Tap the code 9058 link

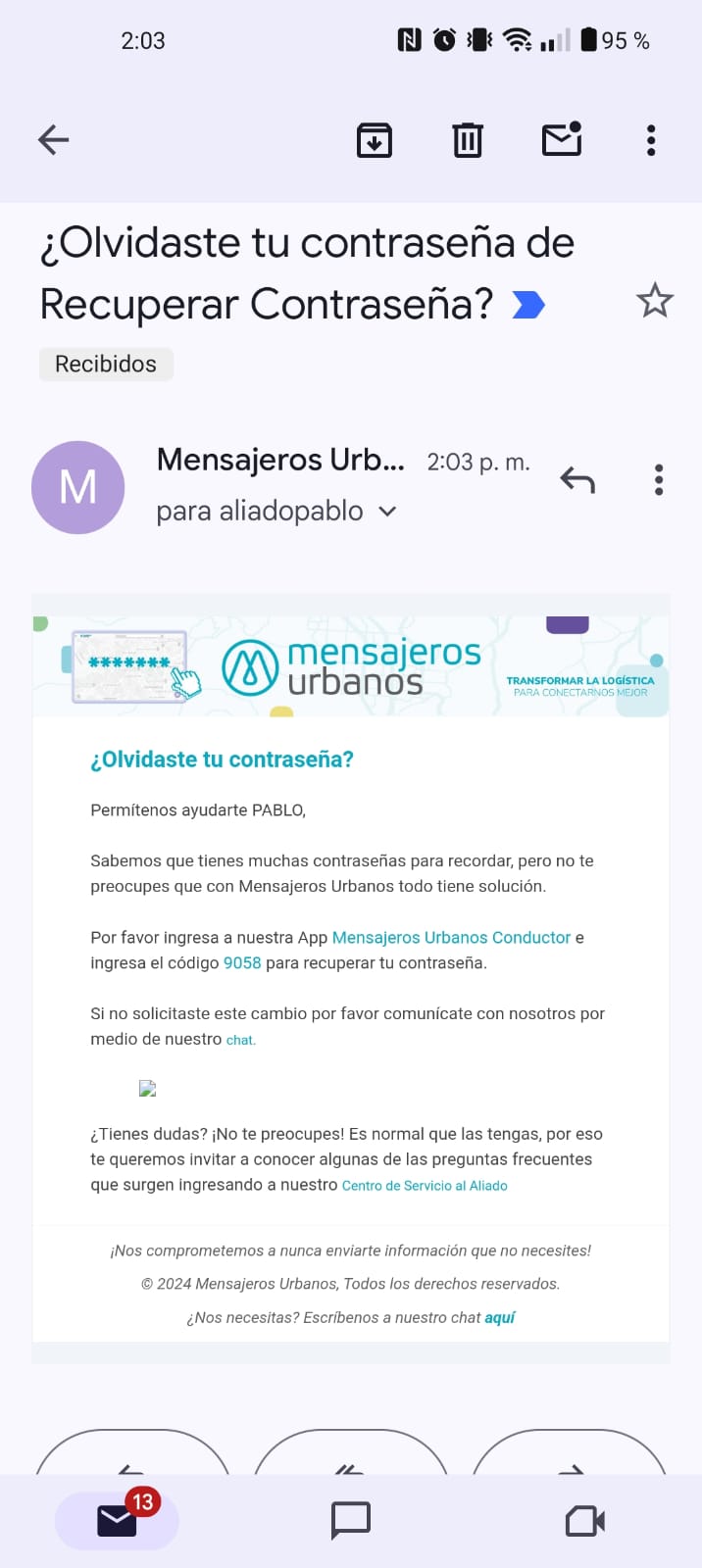242,963
